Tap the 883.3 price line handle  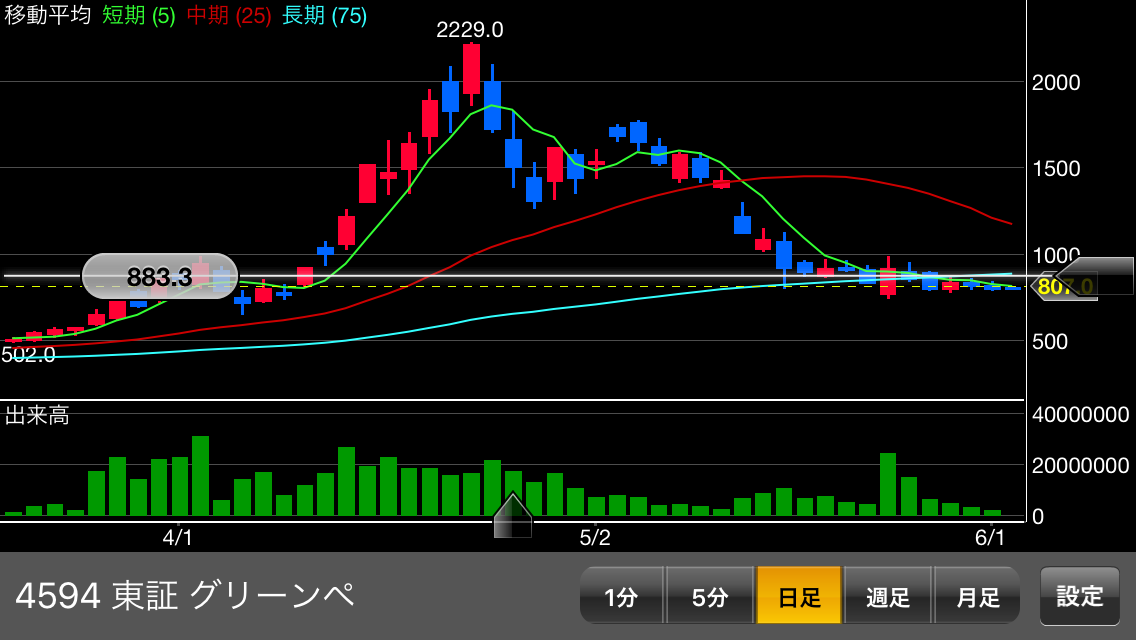tap(160, 277)
